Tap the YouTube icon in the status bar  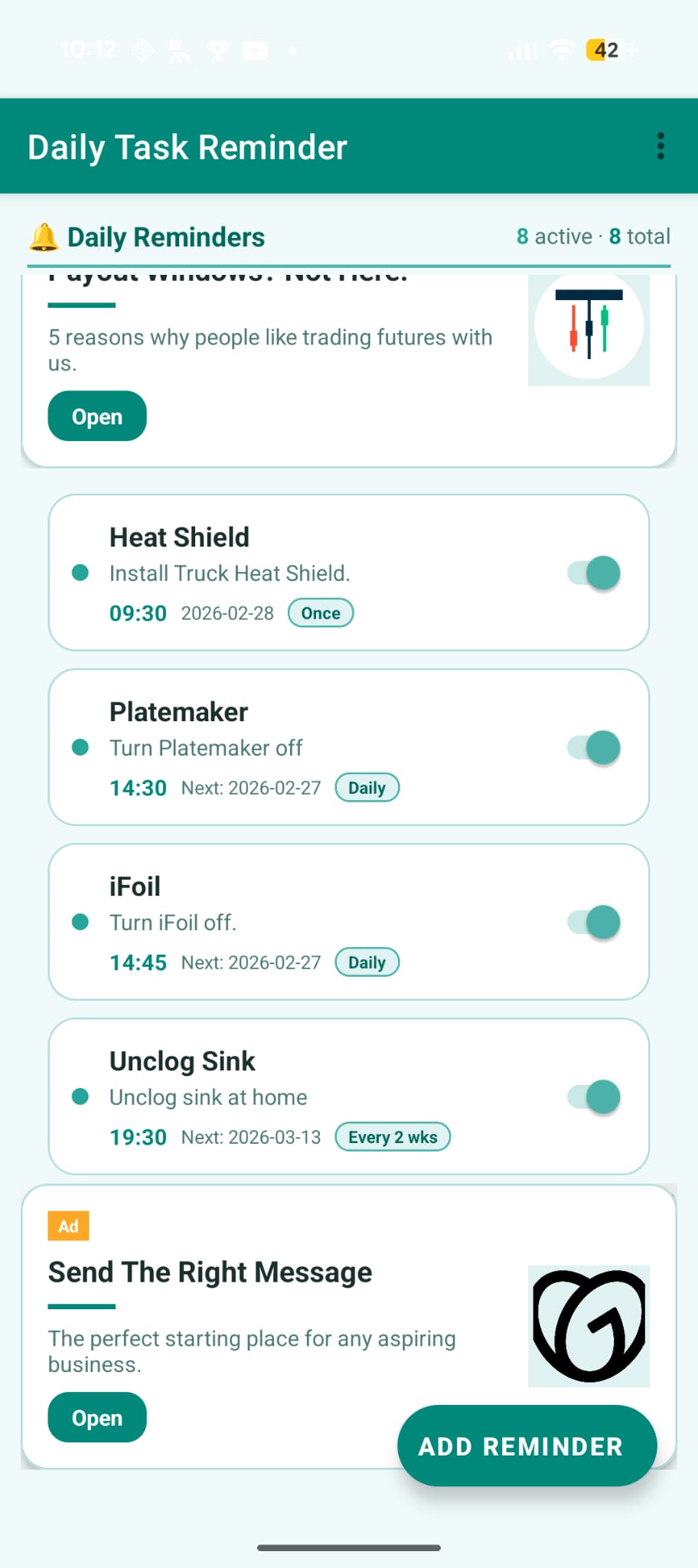tap(256, 49)
